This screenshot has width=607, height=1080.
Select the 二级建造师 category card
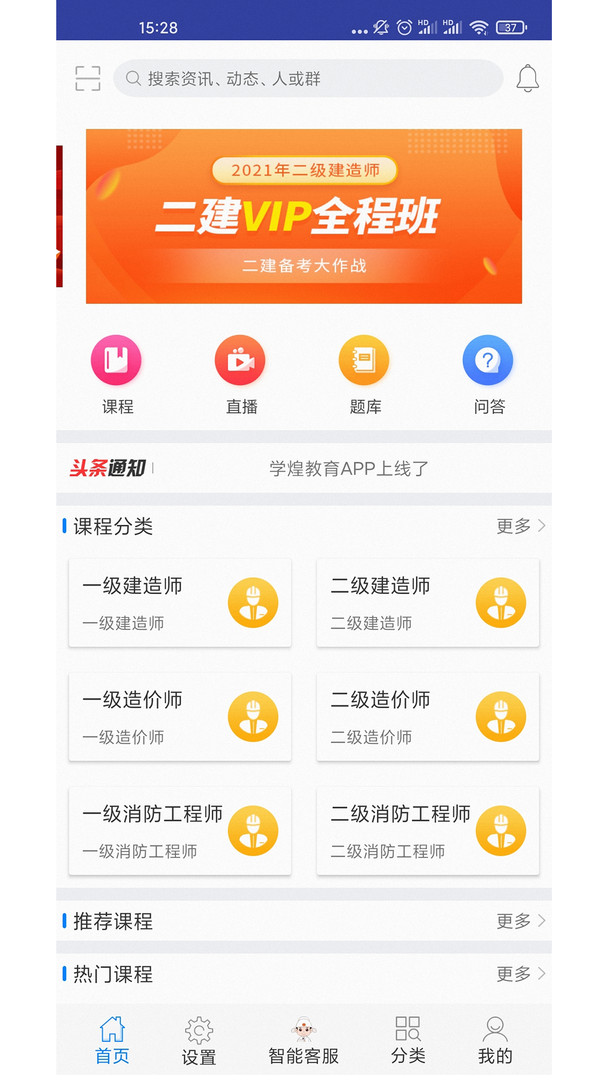coord(428,603)
